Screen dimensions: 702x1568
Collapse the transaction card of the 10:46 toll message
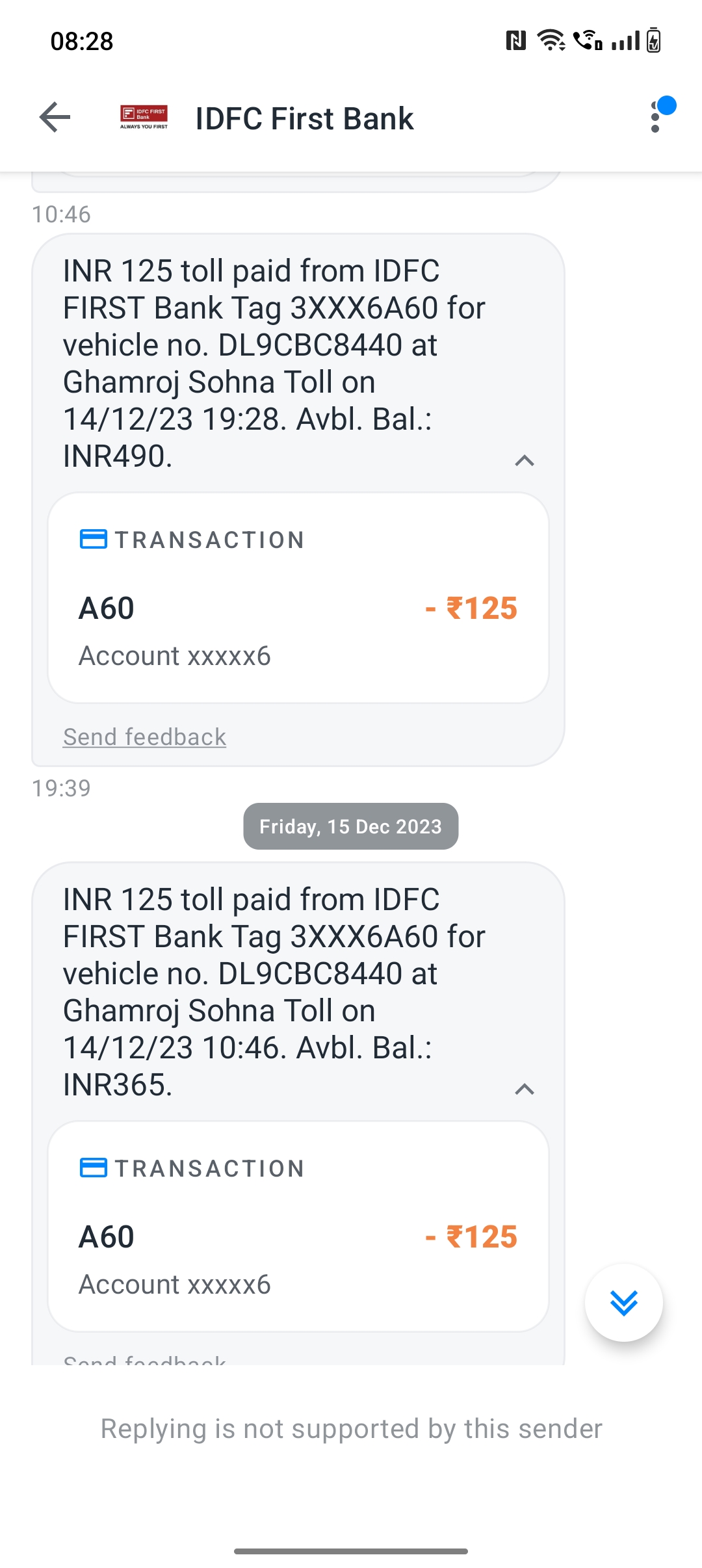525,1090
